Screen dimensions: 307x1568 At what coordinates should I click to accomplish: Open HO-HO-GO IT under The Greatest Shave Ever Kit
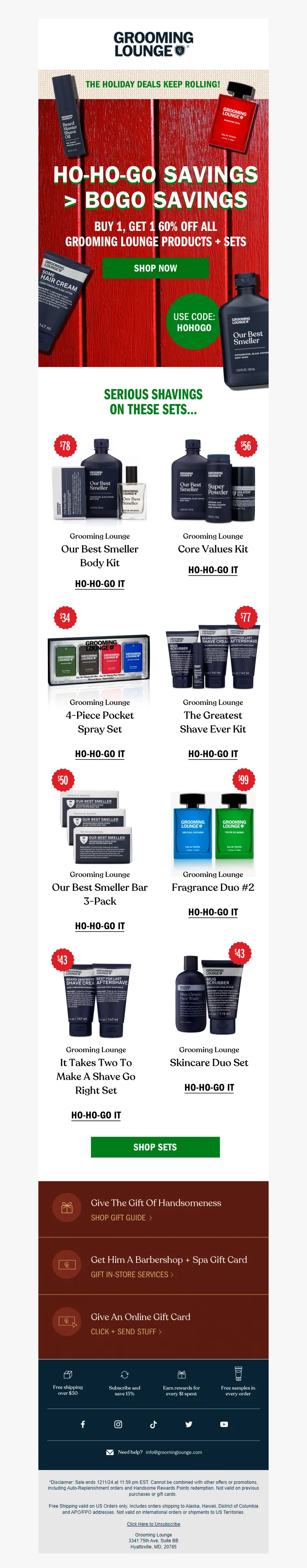[x=213, y=754]
